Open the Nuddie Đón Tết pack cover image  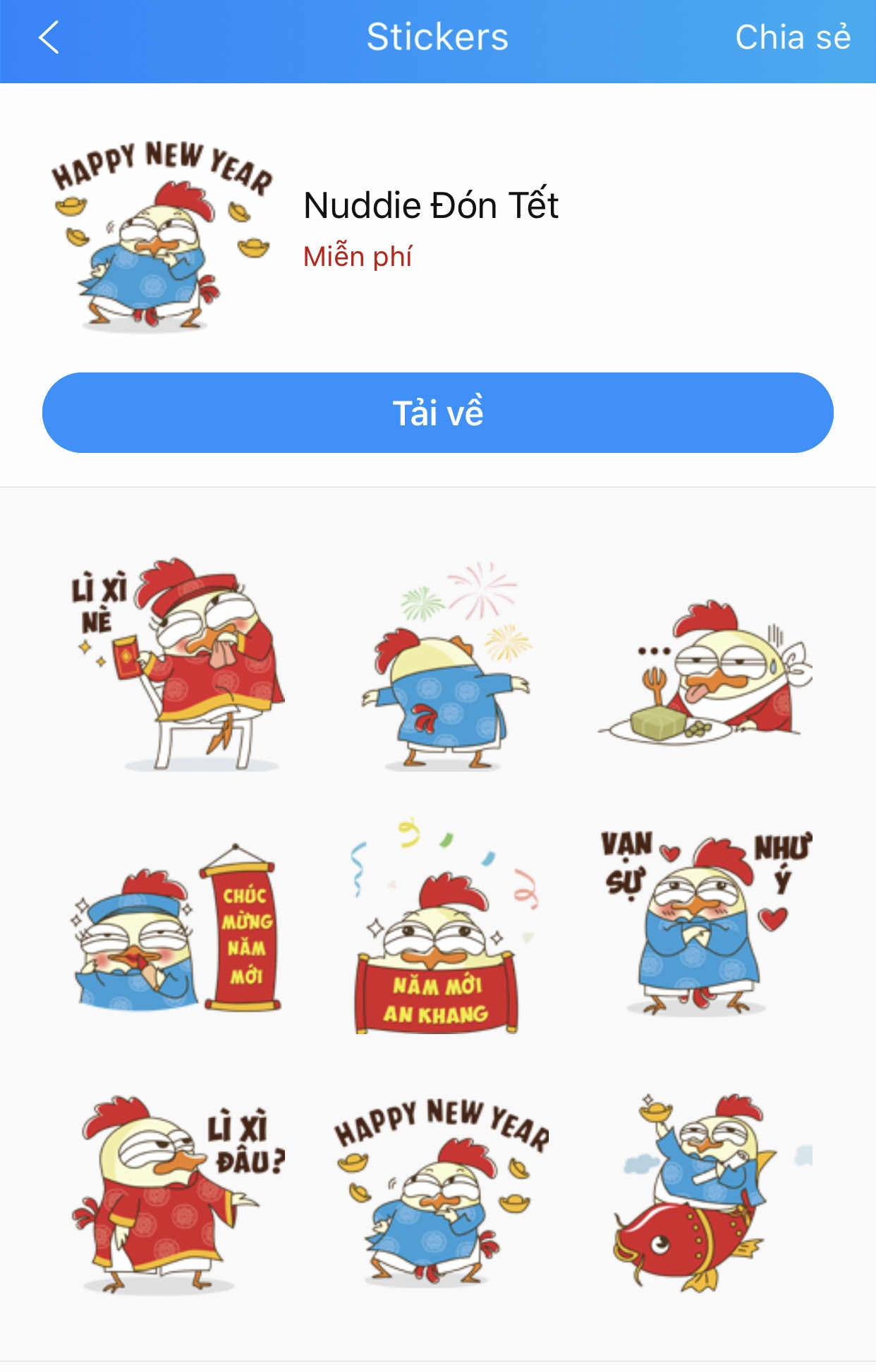point(162,233)
